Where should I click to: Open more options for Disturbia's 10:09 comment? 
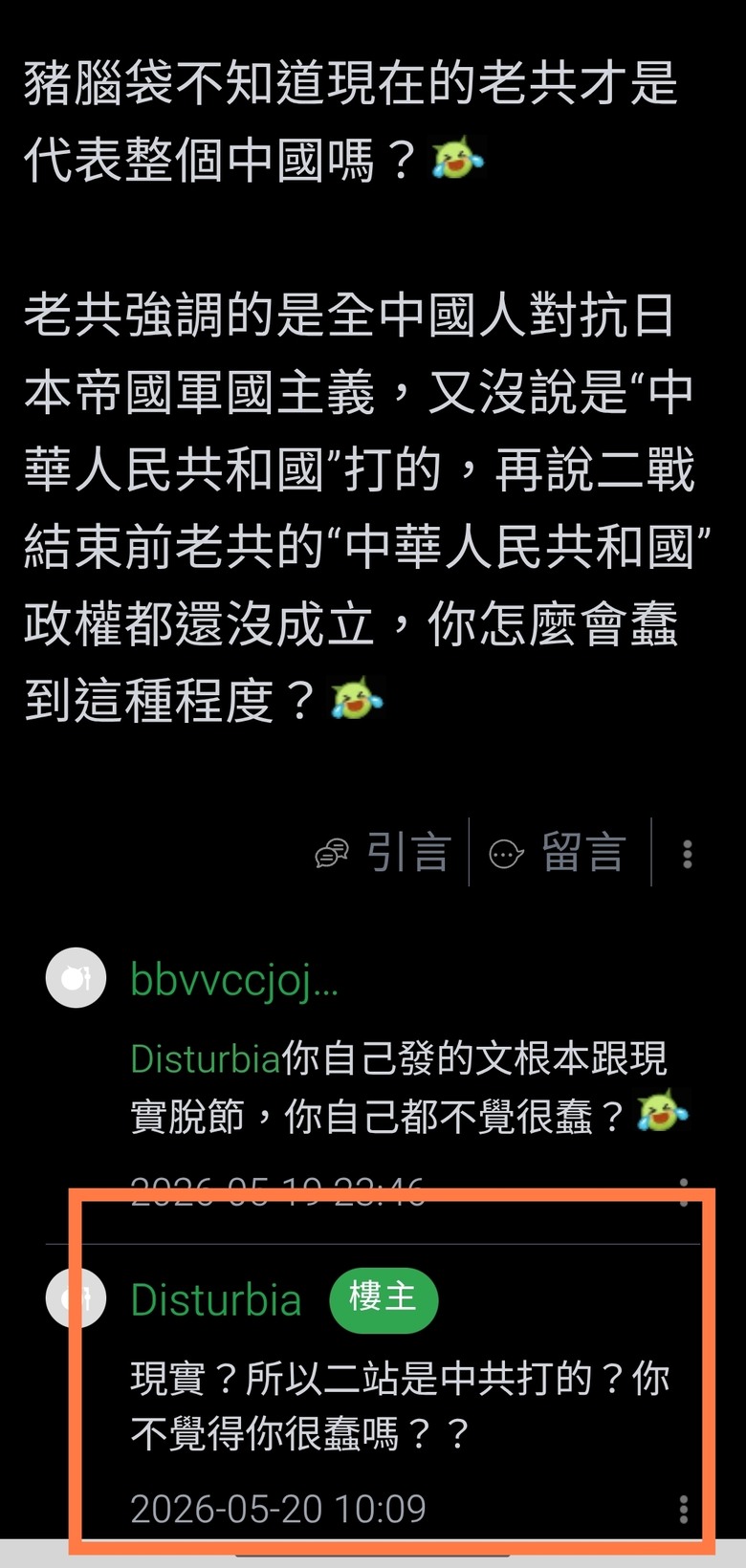coord(683,1509)
